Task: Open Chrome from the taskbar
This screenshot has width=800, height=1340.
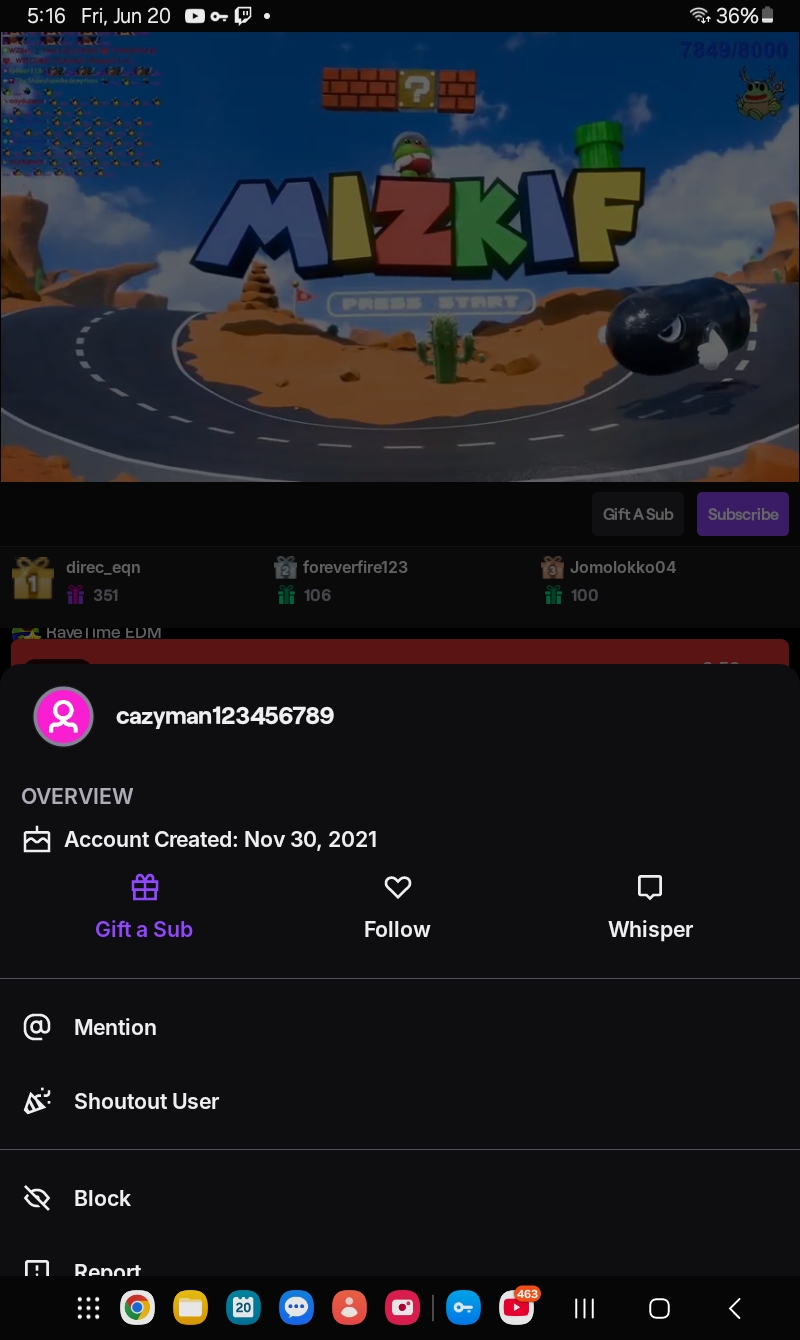Action: point(137,1307)
